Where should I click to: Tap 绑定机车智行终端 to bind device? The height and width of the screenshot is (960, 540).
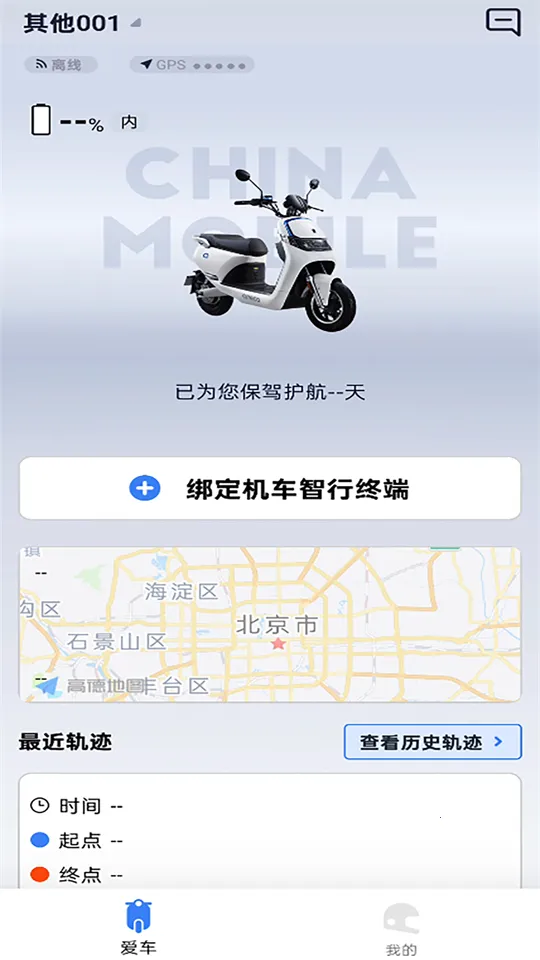[270, 489]
